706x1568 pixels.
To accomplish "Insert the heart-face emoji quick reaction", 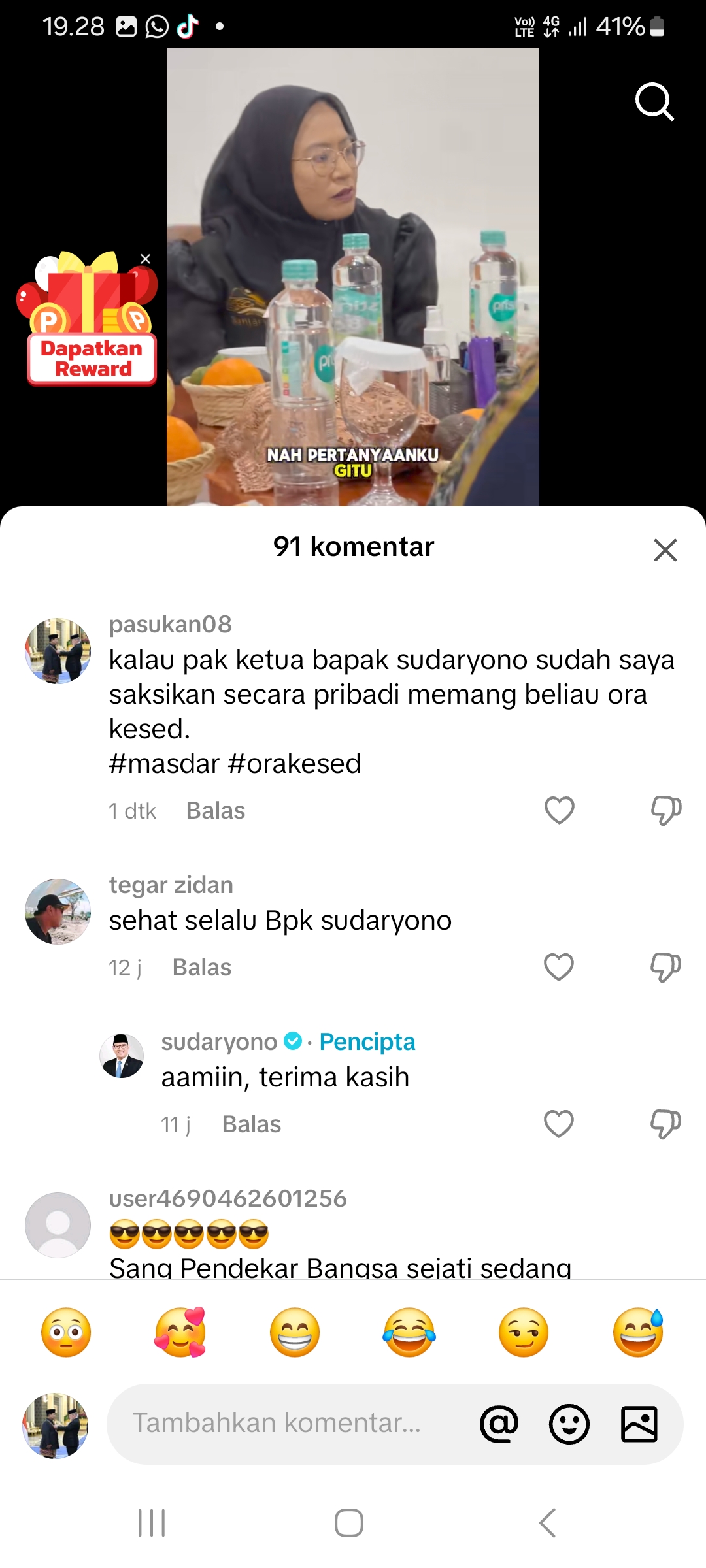I will click(x=180, y=1333).
